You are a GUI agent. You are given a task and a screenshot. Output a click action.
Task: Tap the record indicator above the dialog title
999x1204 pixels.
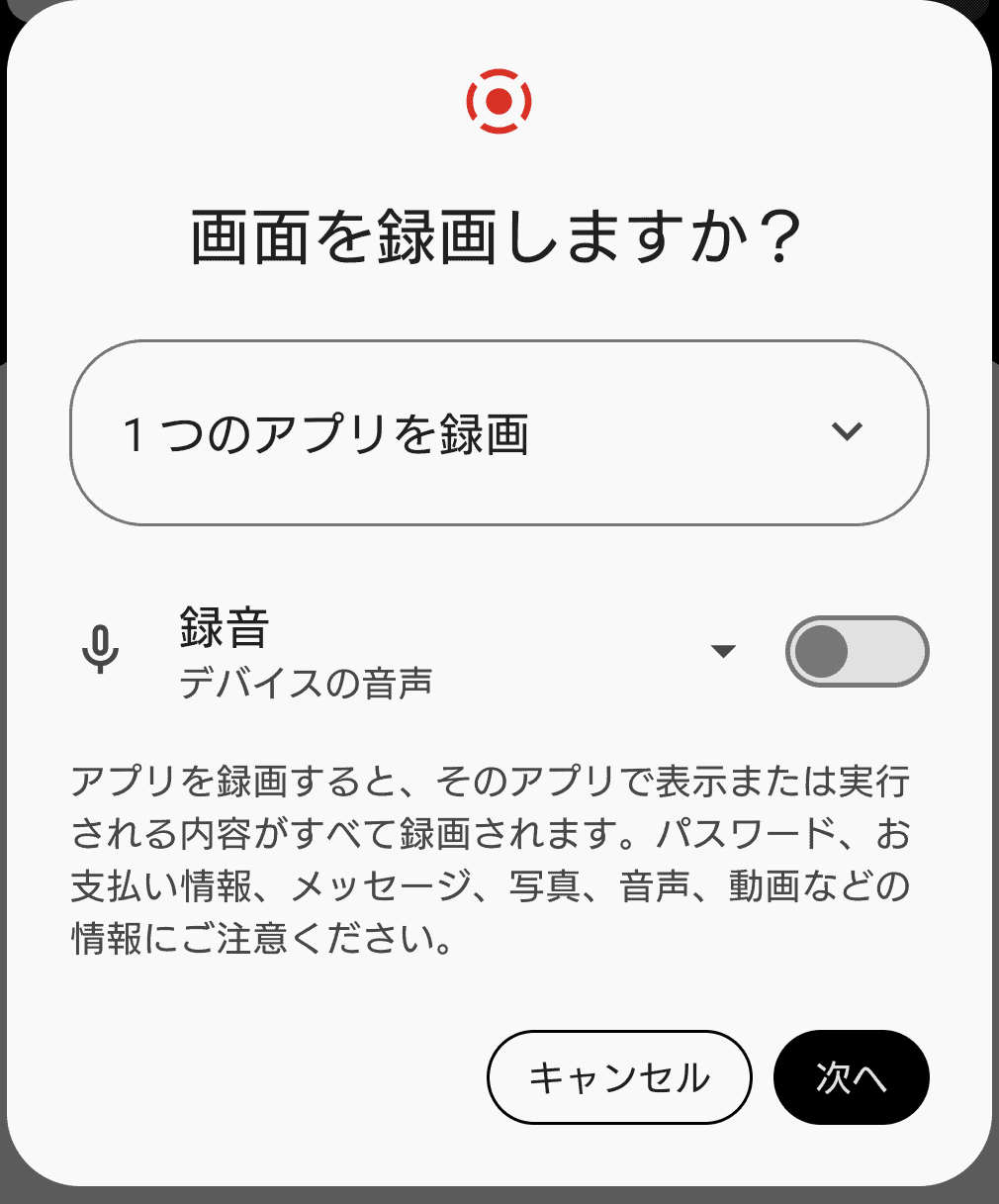[x=499, y=99]
